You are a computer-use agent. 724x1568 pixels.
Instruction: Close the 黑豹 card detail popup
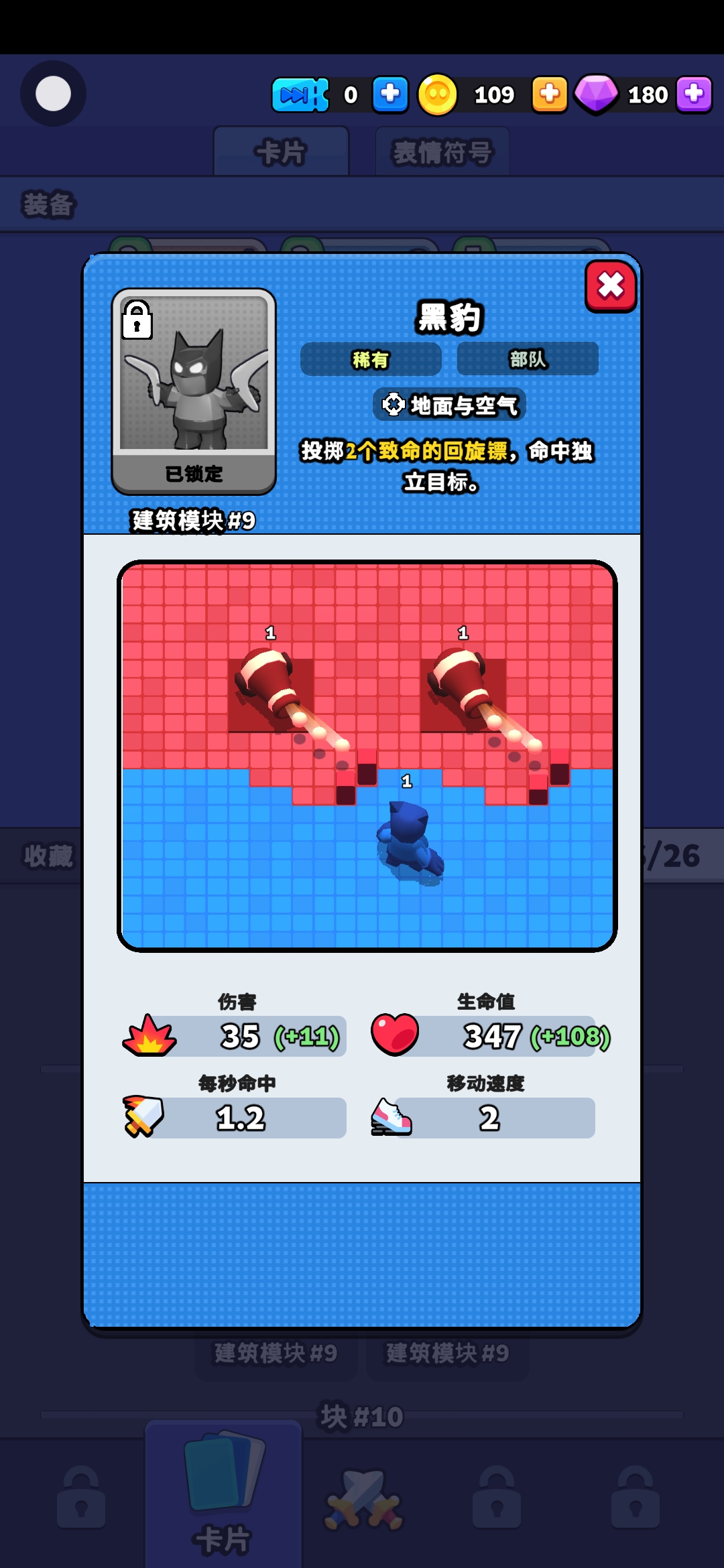[x=611, y=286]
